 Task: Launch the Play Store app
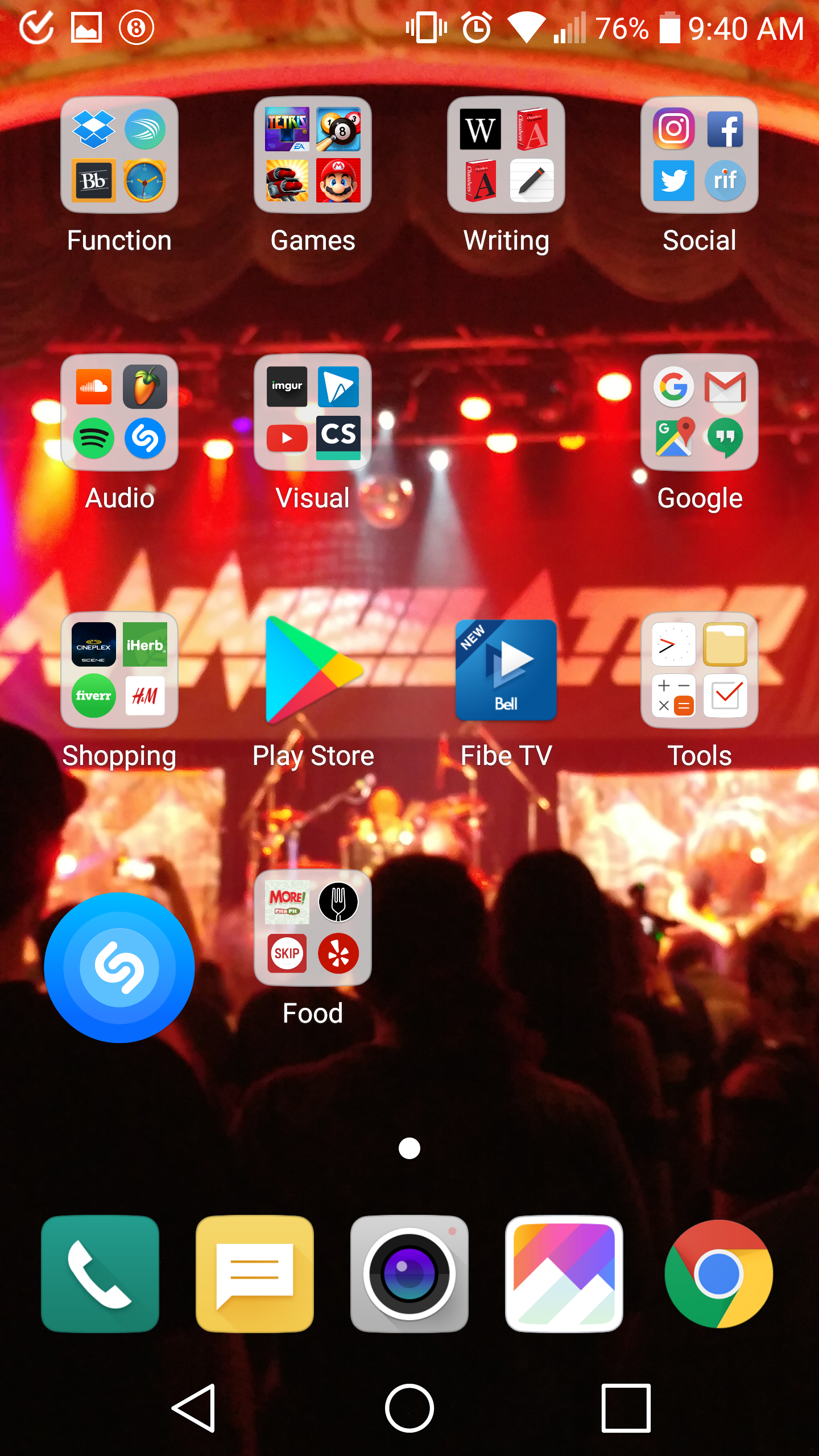pyautogui.click(x=313, y=670)
